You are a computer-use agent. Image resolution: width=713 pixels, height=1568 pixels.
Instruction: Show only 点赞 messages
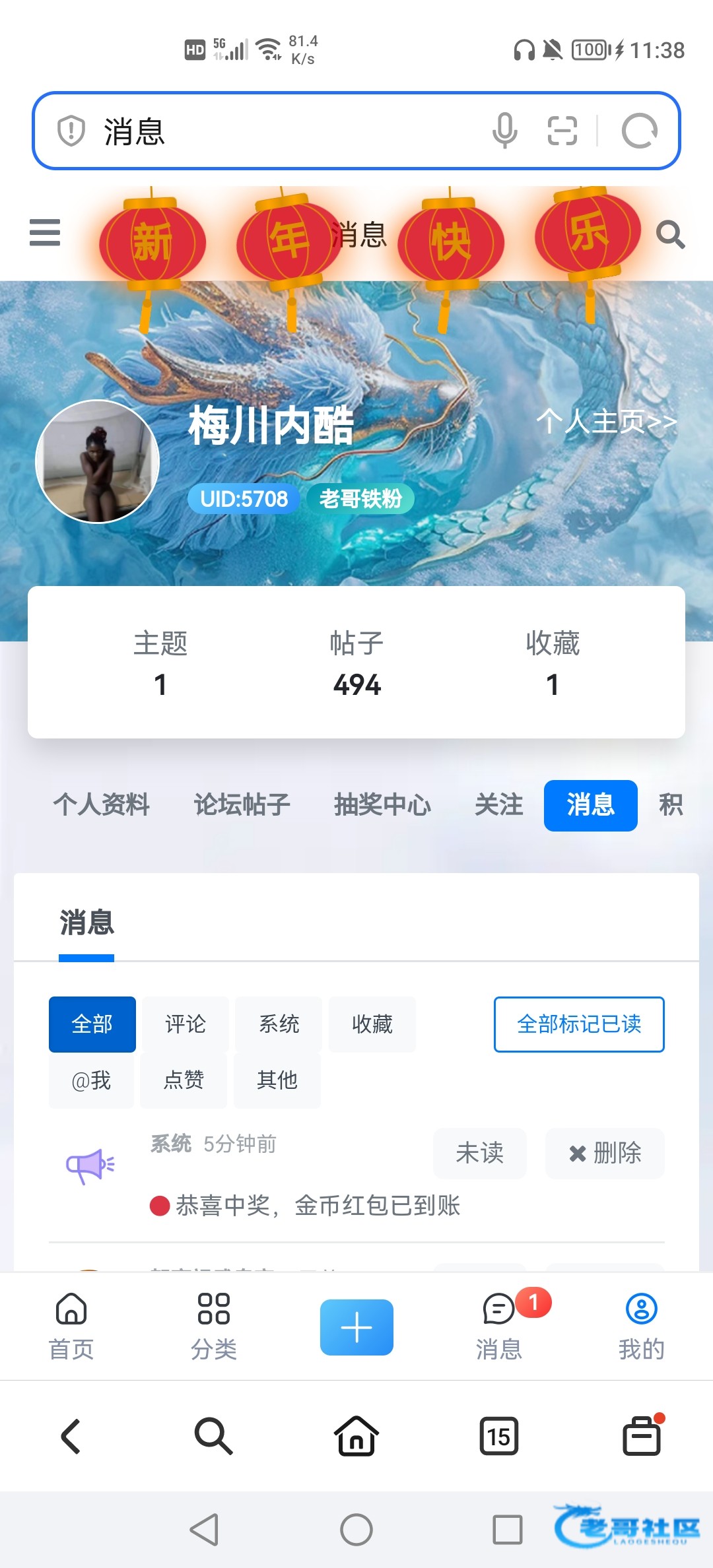[184, 1080]
